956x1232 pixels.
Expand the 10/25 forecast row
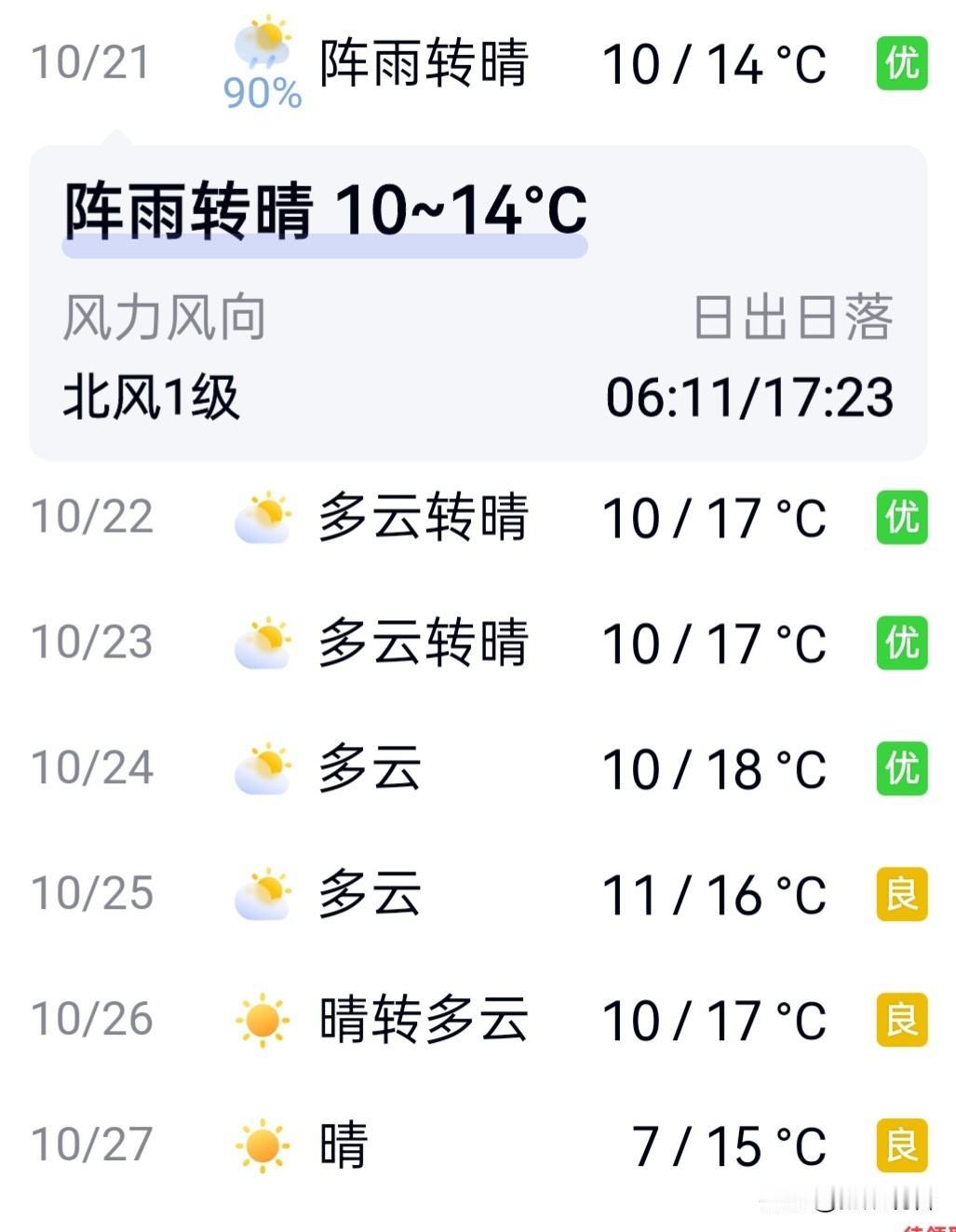click(x=478, y=894)
